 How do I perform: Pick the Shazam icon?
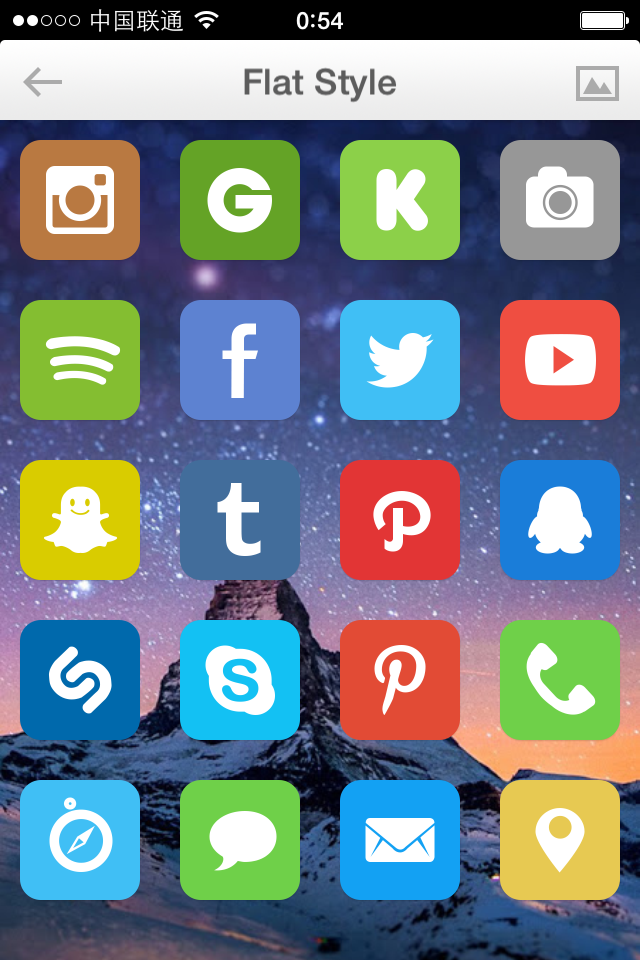(80, 680)
